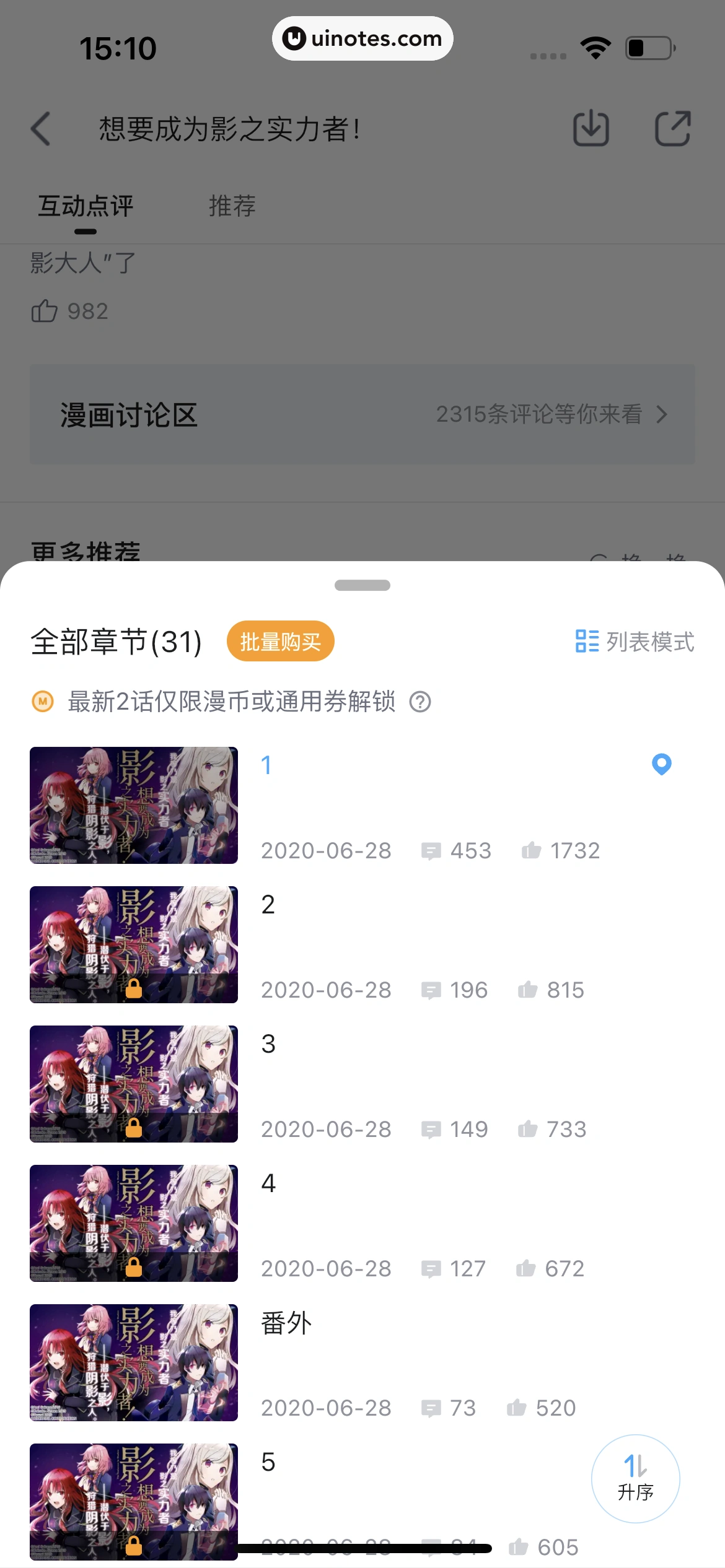
Task: Tap the comment icon on chapter 1
Action: (434, 850)
